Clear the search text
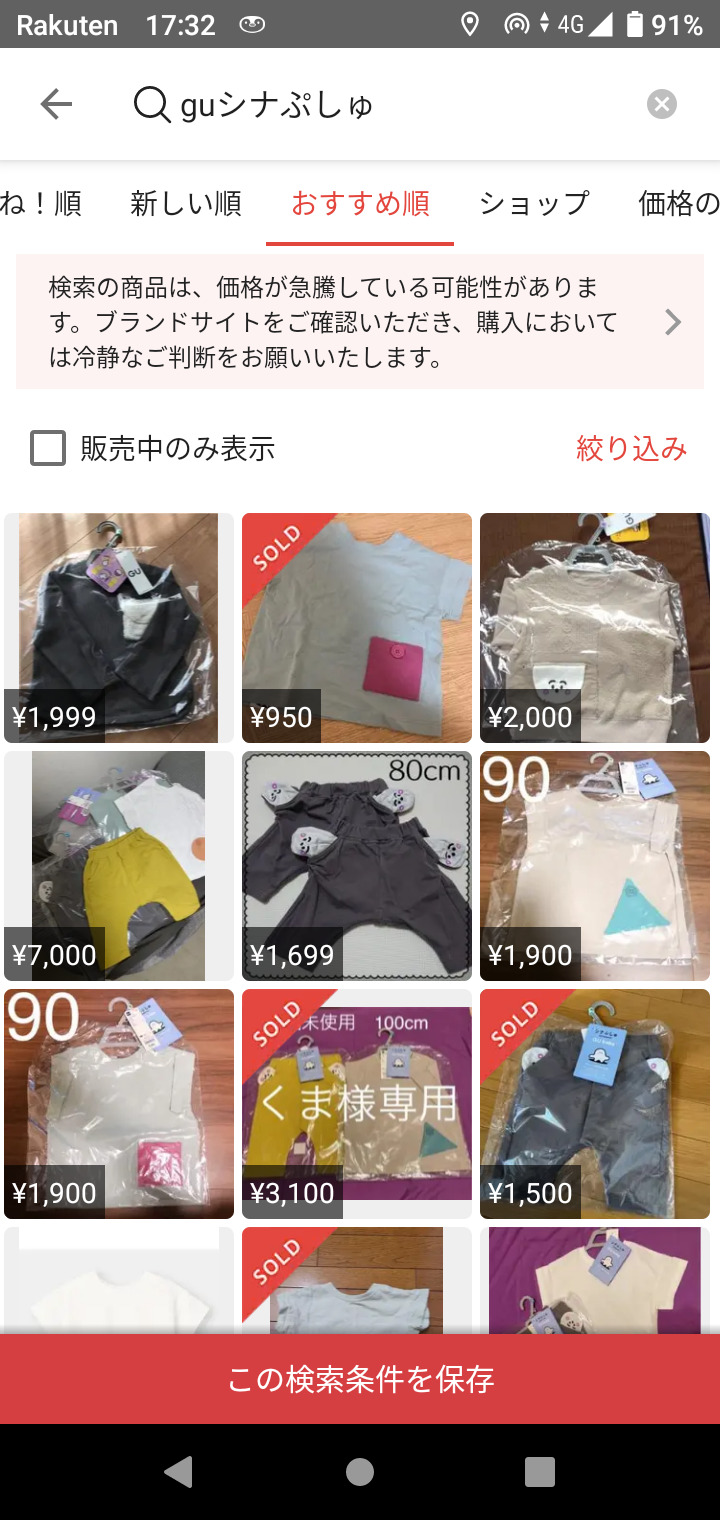The width and height of the screenshot is (720, 1520). [x=661, y=104]
